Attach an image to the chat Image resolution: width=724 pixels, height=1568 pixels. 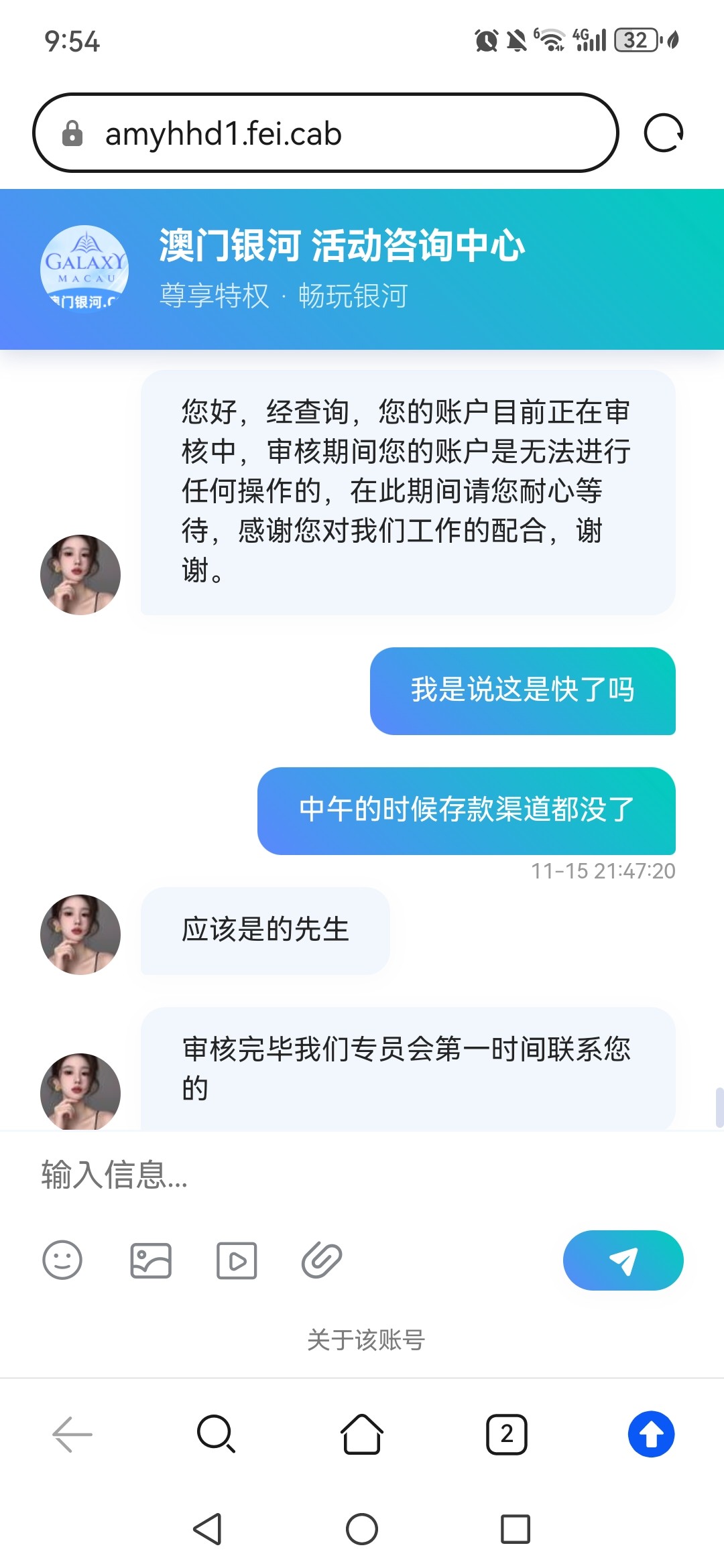[150, 1260]
